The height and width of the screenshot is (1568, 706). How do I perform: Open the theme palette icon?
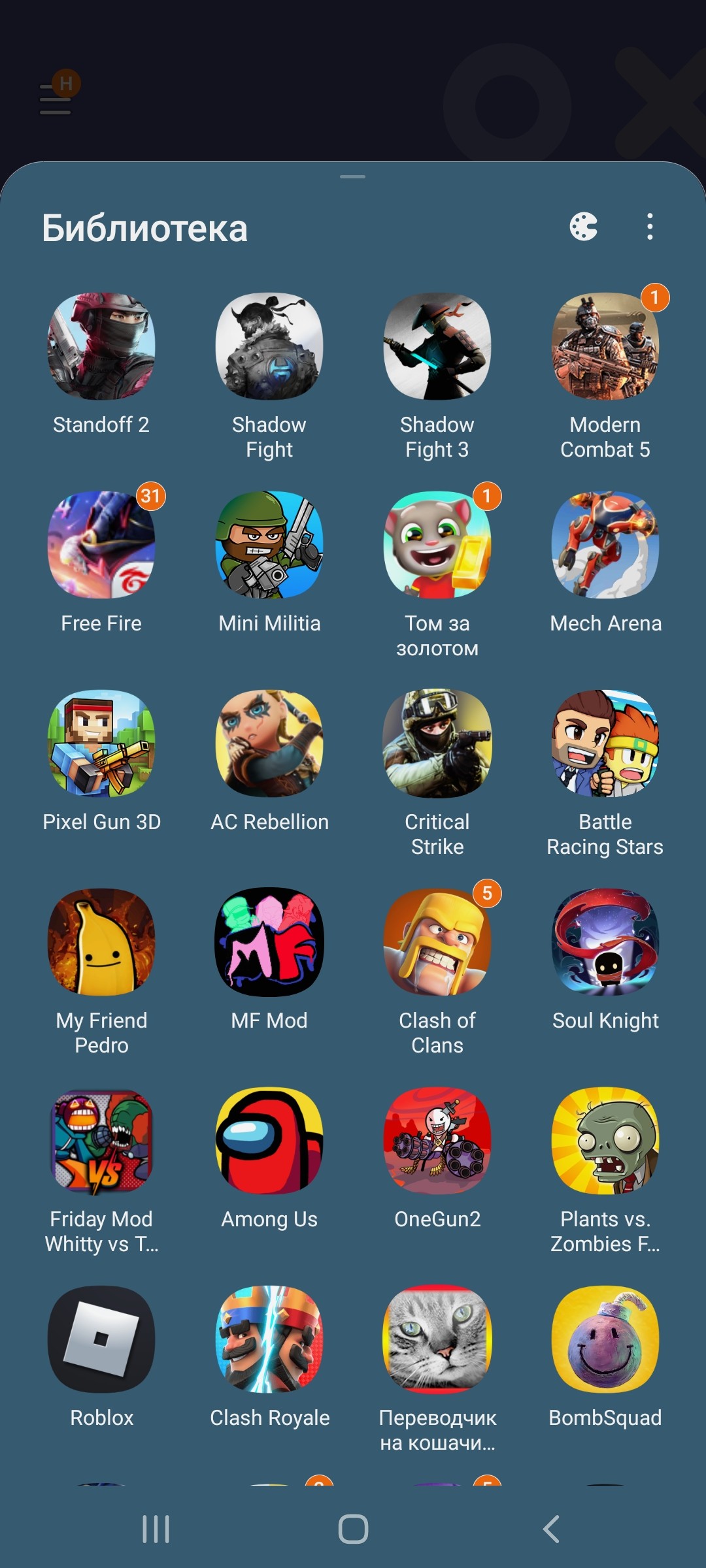click(583, 227)
